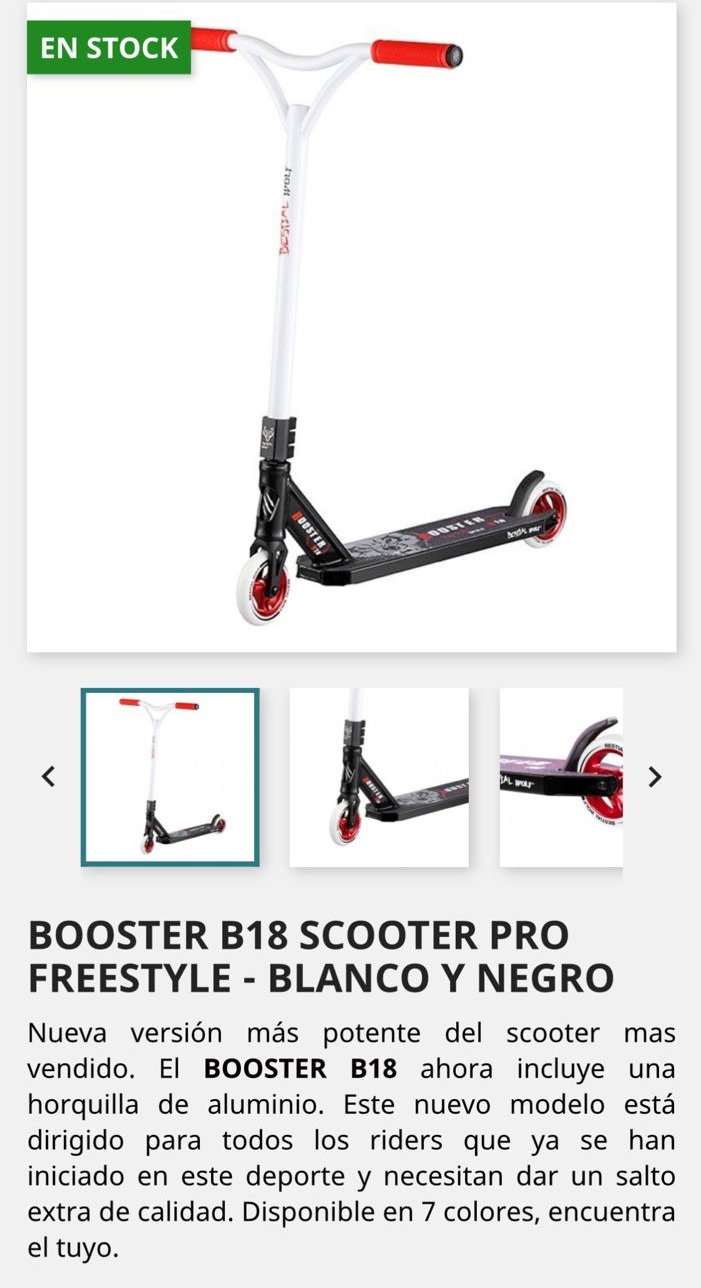View the rear wheel close-up thumbnail
The height and width of the screenshot is (1288, 701).
pos(561,777)
